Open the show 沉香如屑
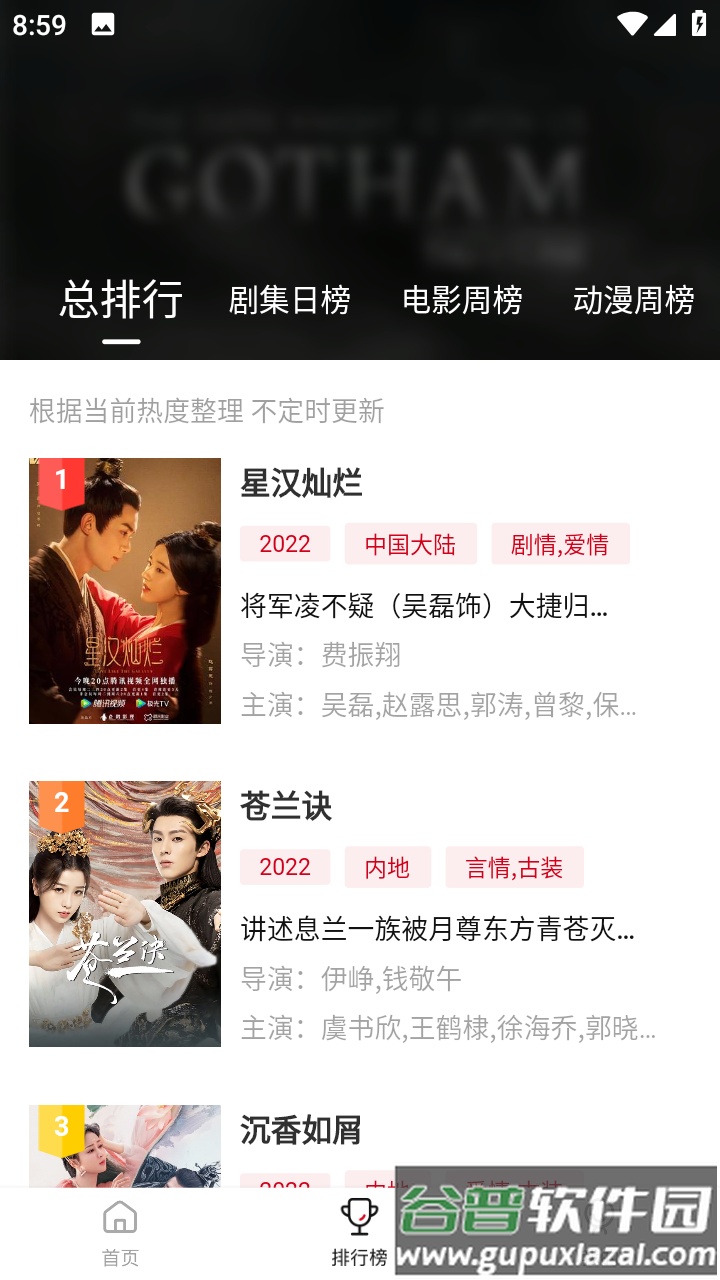This screenshot has height=1280, width=720. pos(301,1132)
